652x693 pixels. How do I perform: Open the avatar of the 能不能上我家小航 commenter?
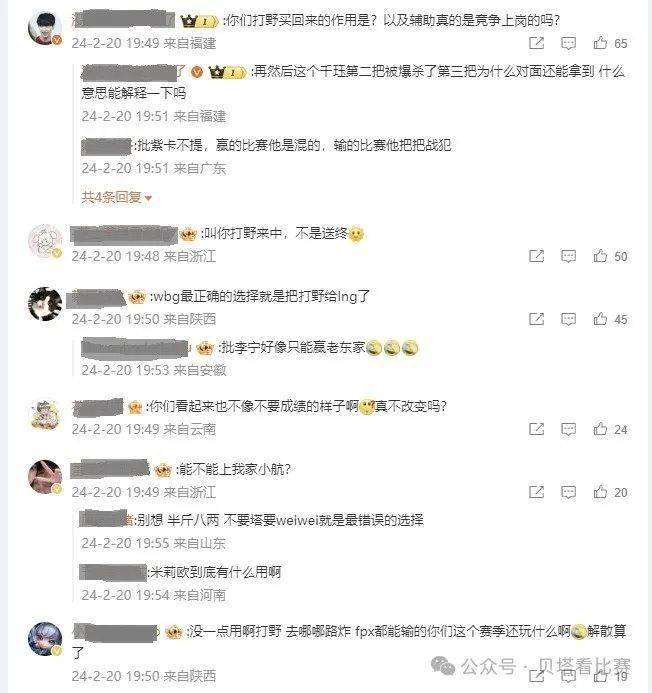click(x=44, y=477)
